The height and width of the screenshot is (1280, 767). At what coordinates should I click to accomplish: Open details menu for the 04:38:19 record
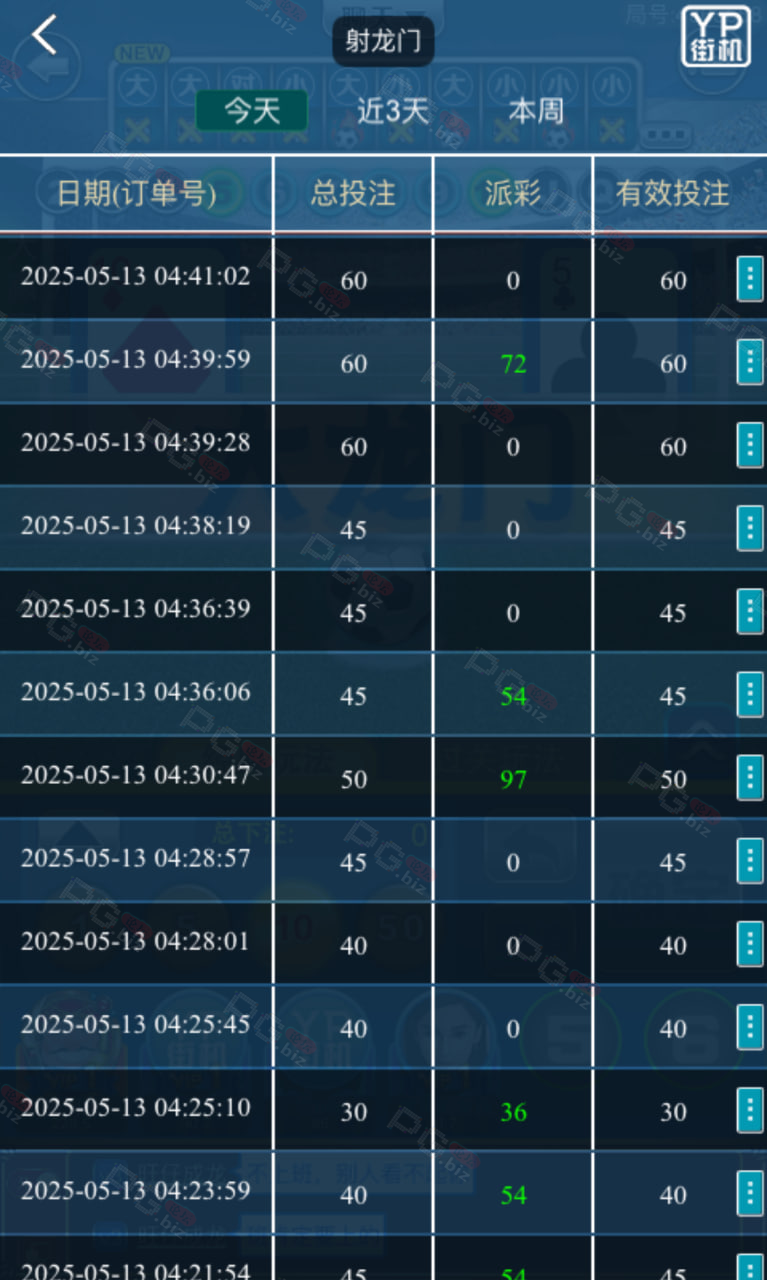[750, 528]
